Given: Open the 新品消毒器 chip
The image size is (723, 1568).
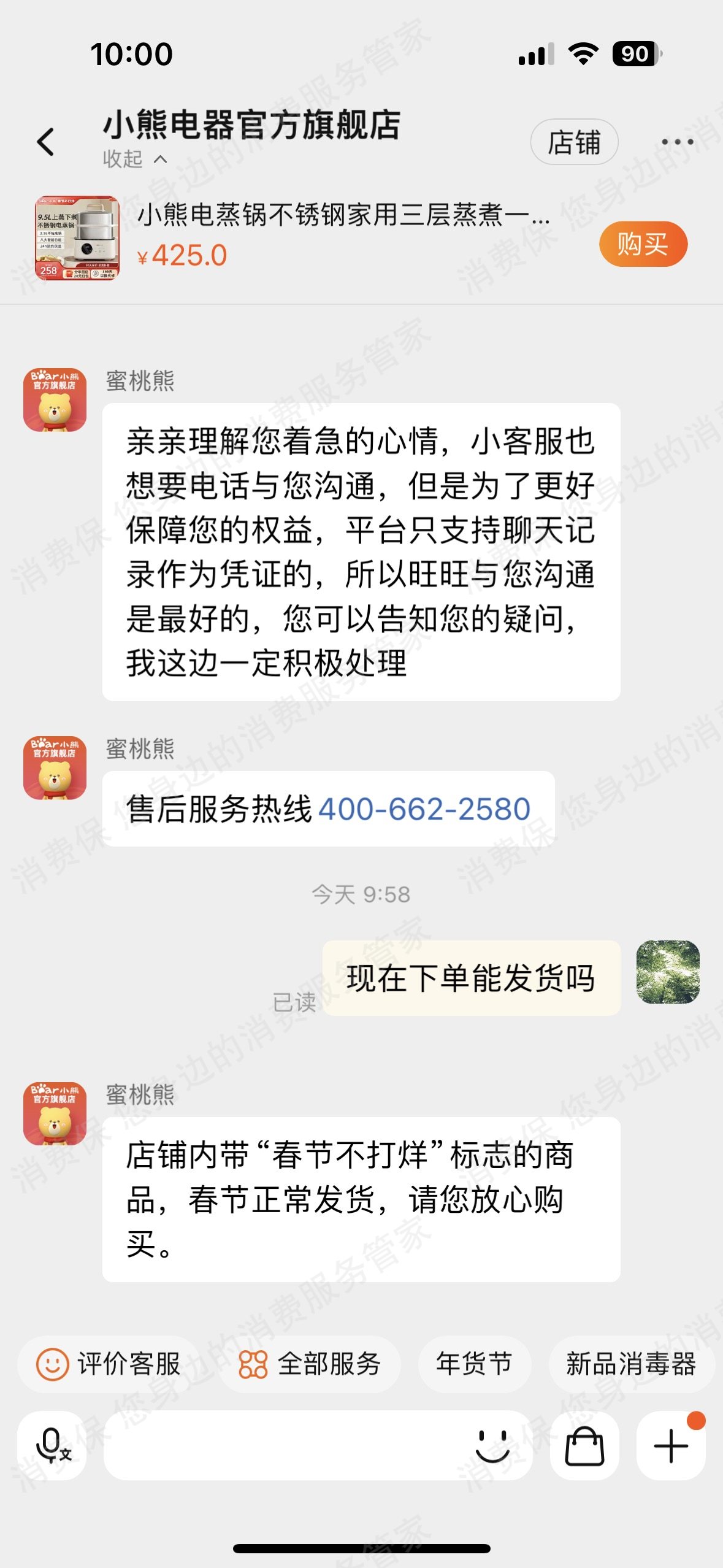Looking at the screenshot, I should point(631,1364).
